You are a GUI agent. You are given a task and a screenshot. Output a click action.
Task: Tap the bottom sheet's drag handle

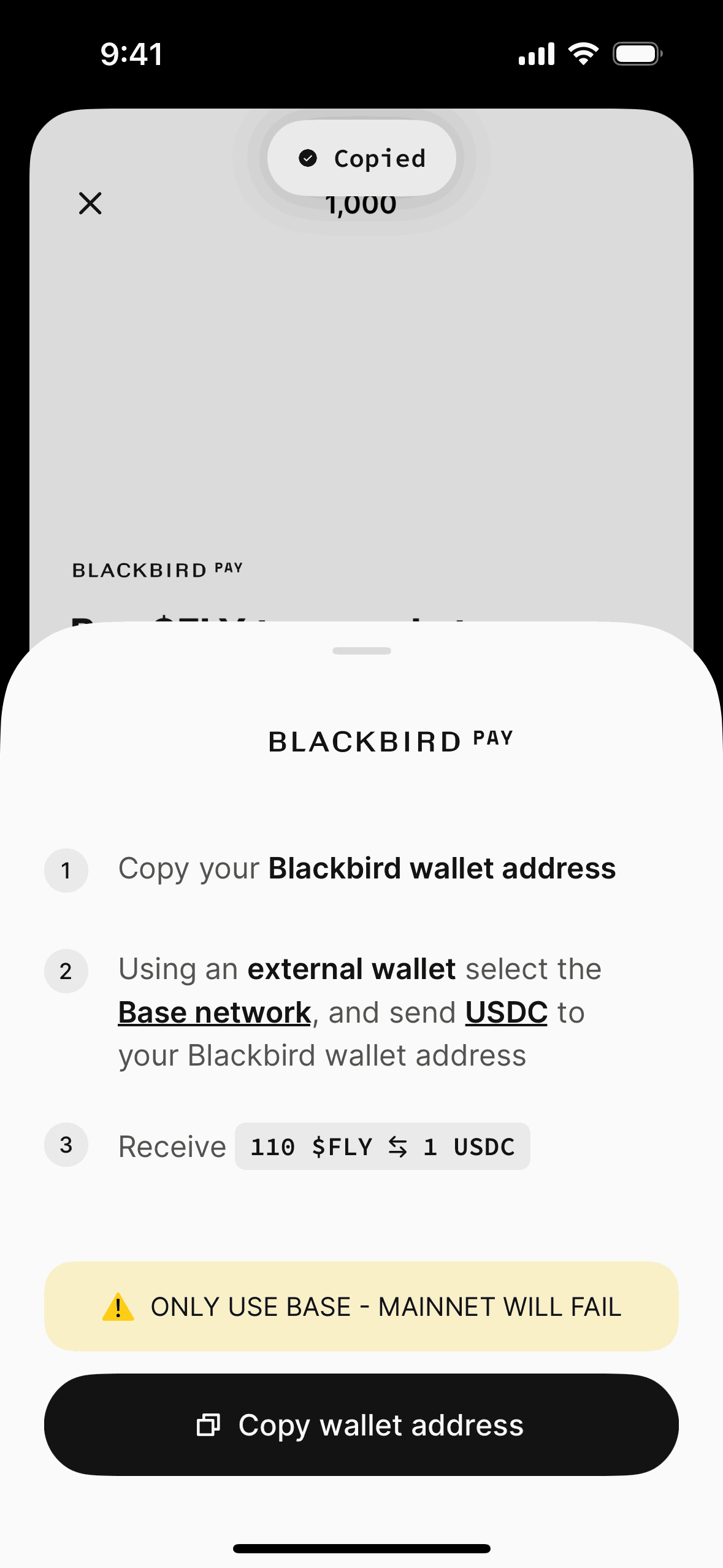(361, 651)
